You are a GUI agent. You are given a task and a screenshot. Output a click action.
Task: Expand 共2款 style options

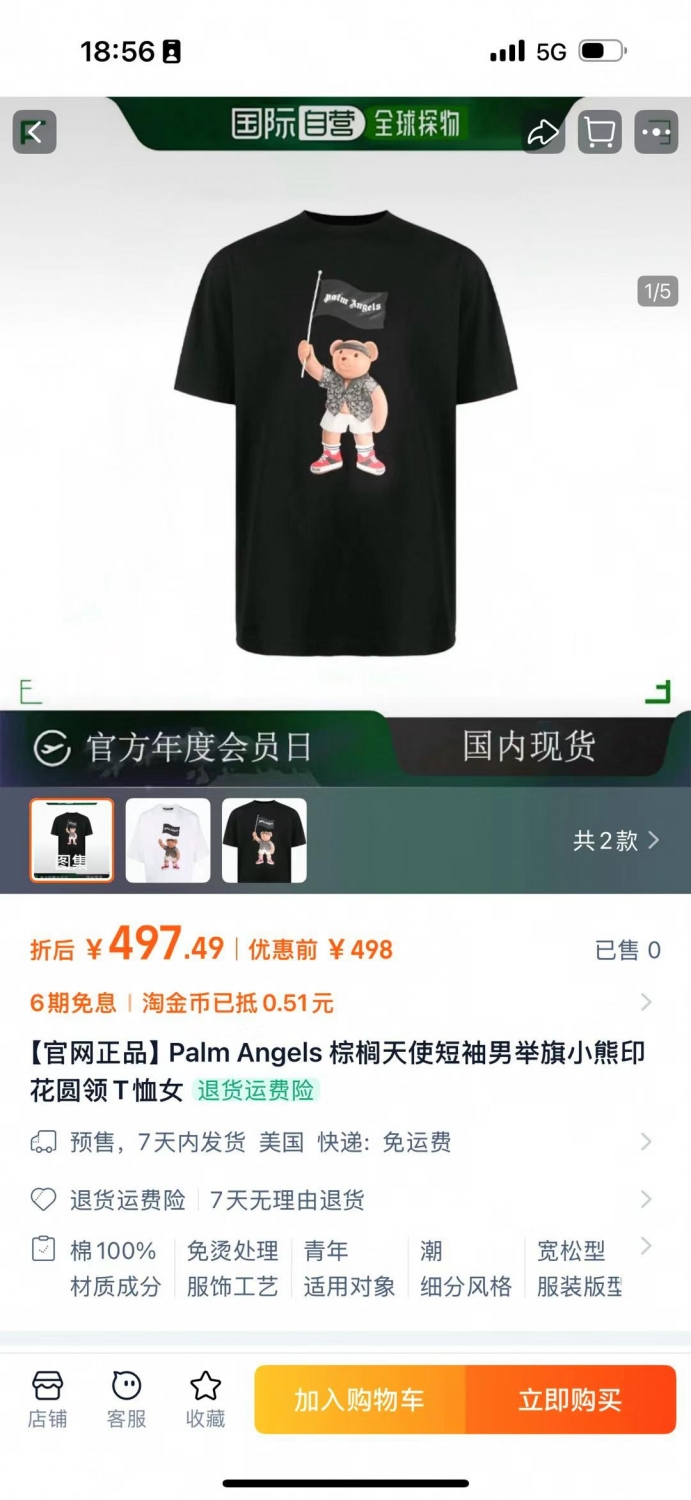point(616,840)
